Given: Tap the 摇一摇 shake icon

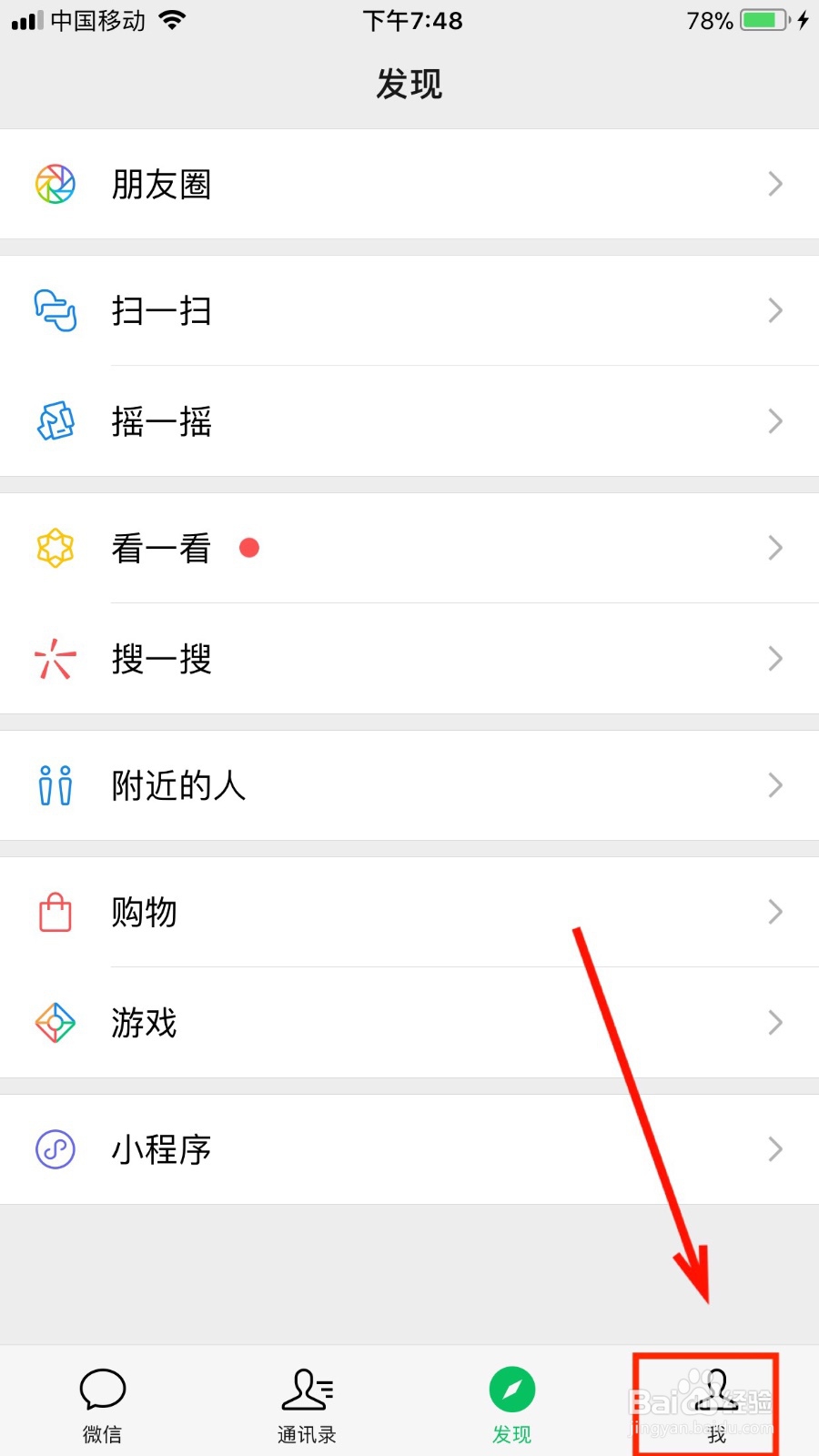Looking at the screenshot, I should pyautogui.click(x=55, y=421).
